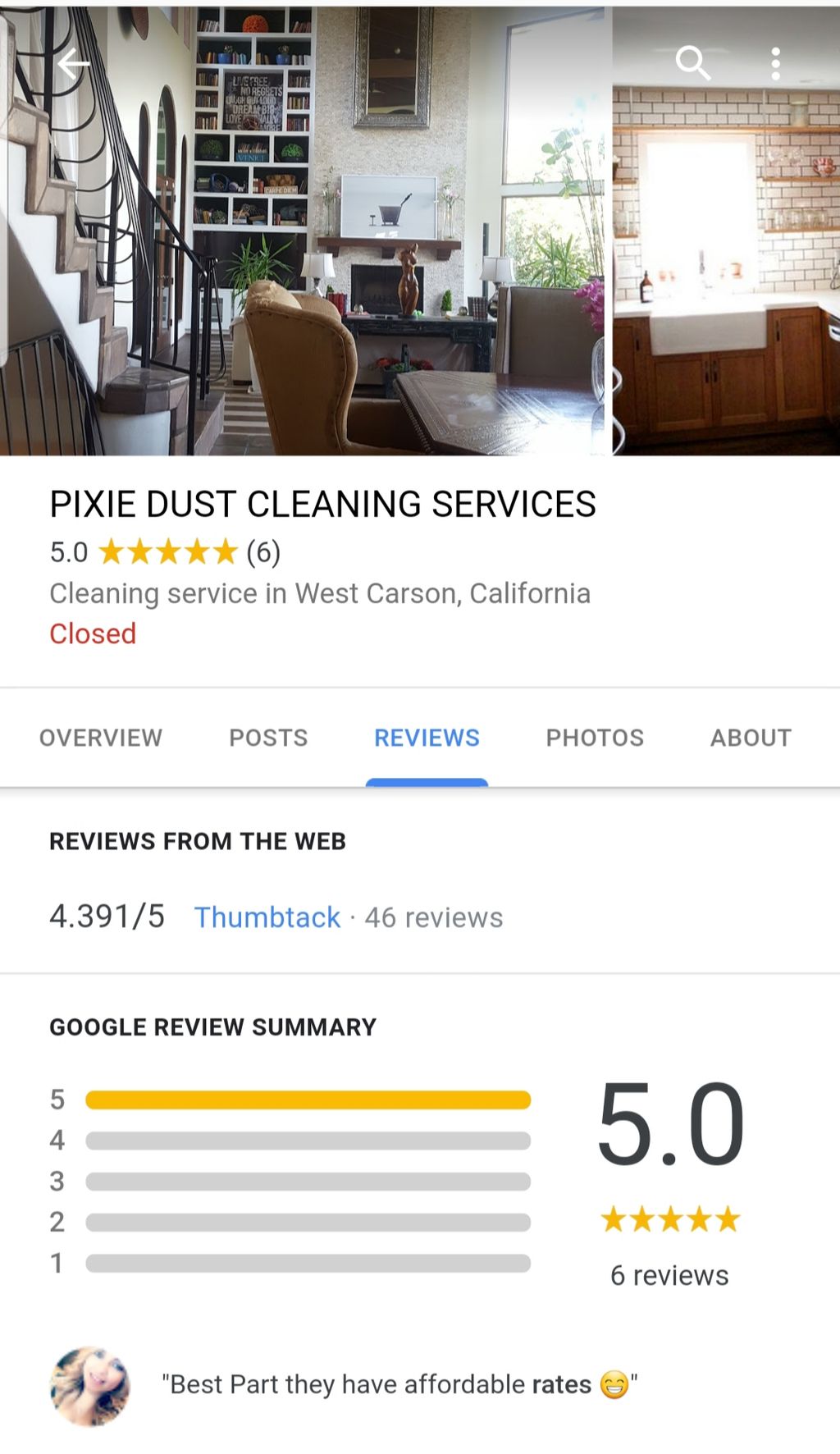Open the Thumbtack reviews link
Screen dimensions: 840x1454
267,917
